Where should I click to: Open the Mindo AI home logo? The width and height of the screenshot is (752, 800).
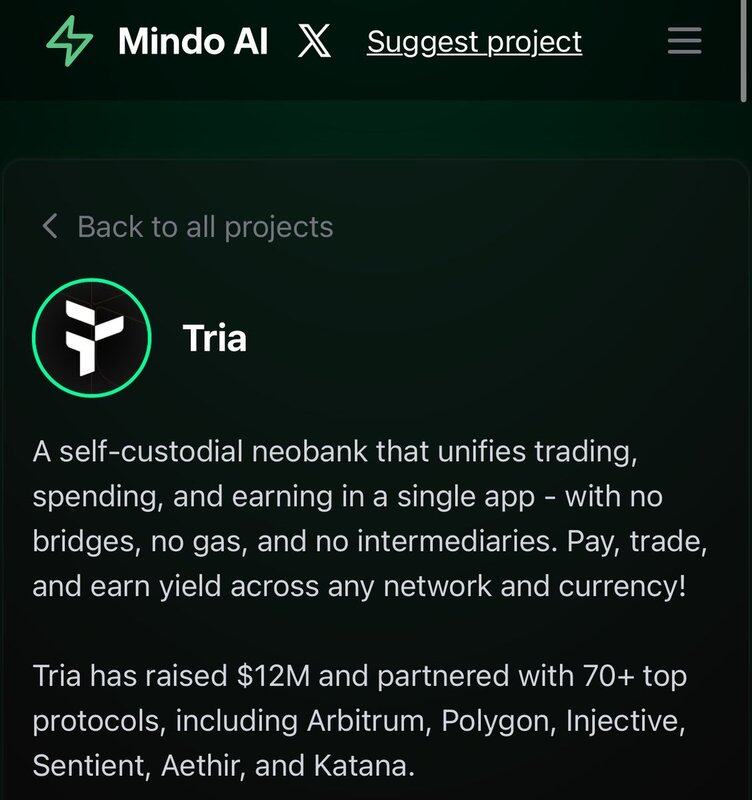click(x=157, y=42)
